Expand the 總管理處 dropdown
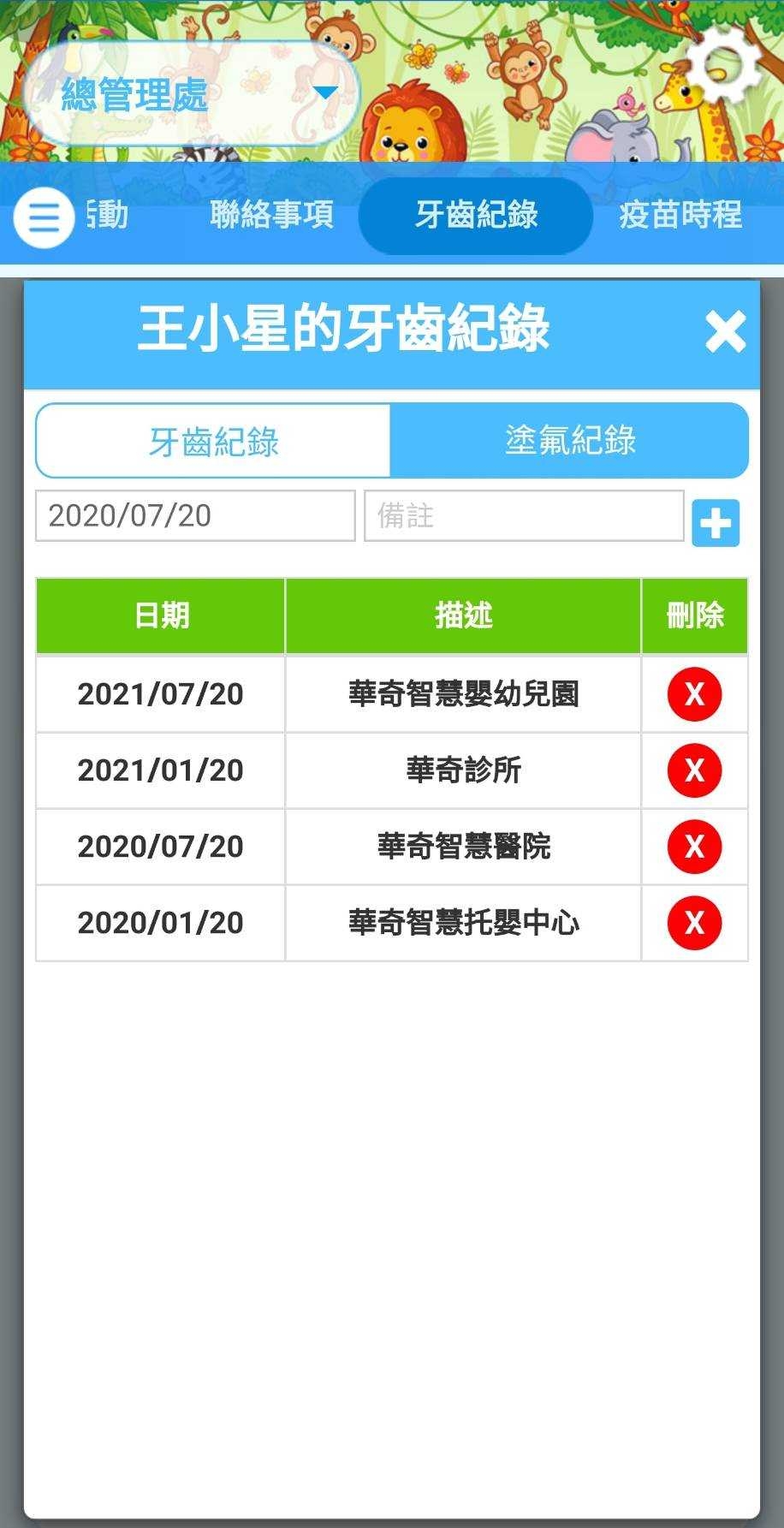 pyautogui.click(x=190, y=93)
